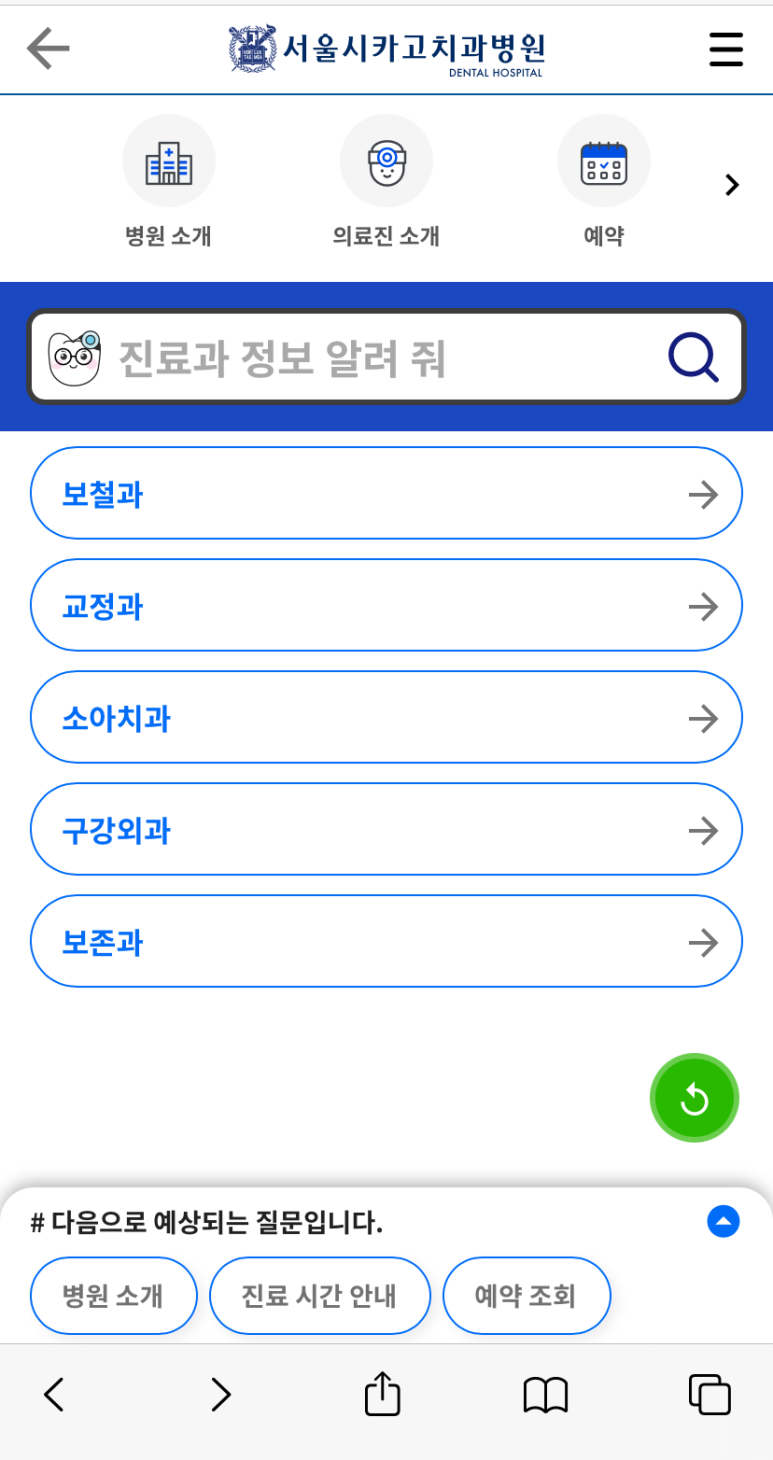The width and height of the screenshot is (773, 1460).
Task: Select 소아치과 from the list
Action: 386,718
